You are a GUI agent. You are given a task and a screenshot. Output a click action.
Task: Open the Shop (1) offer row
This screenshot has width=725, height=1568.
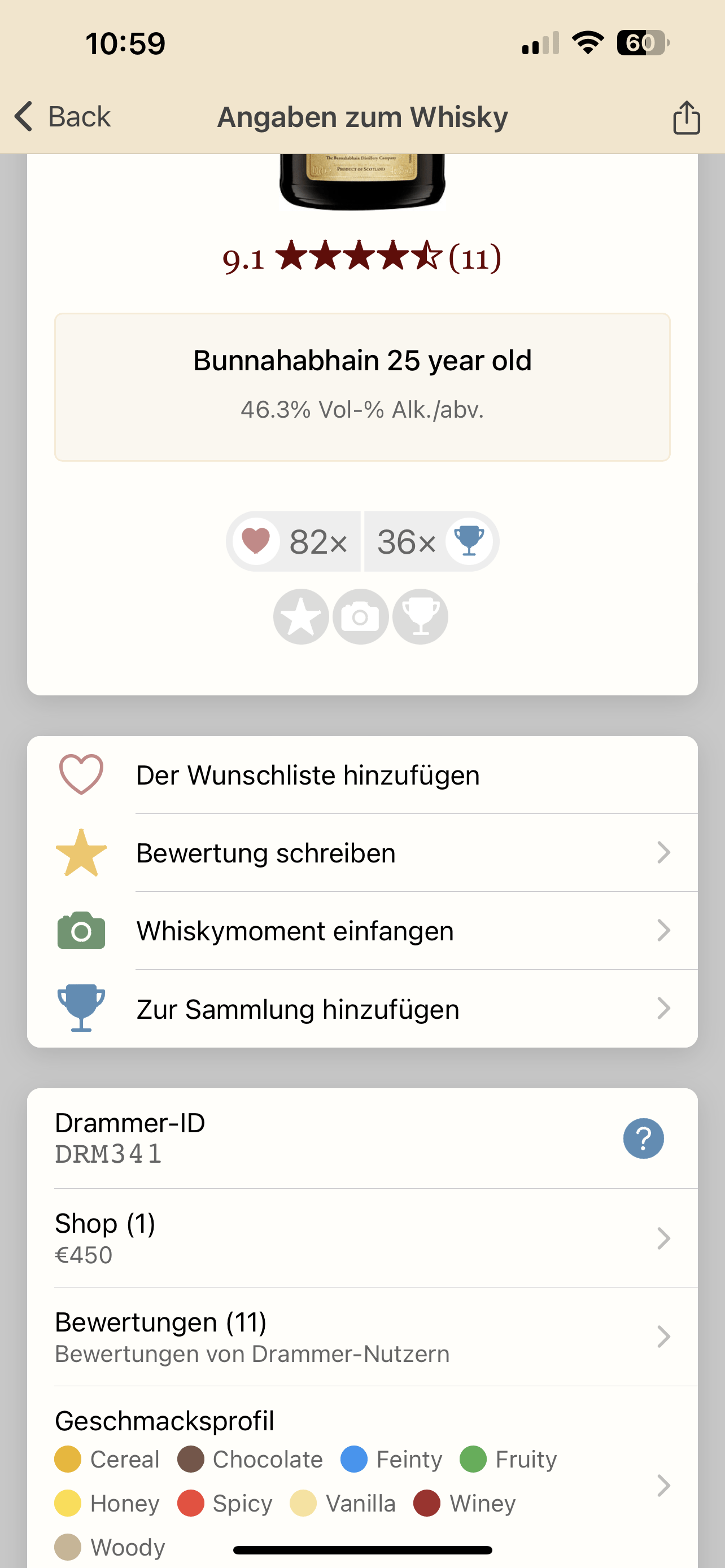[x=362, y=1238]
